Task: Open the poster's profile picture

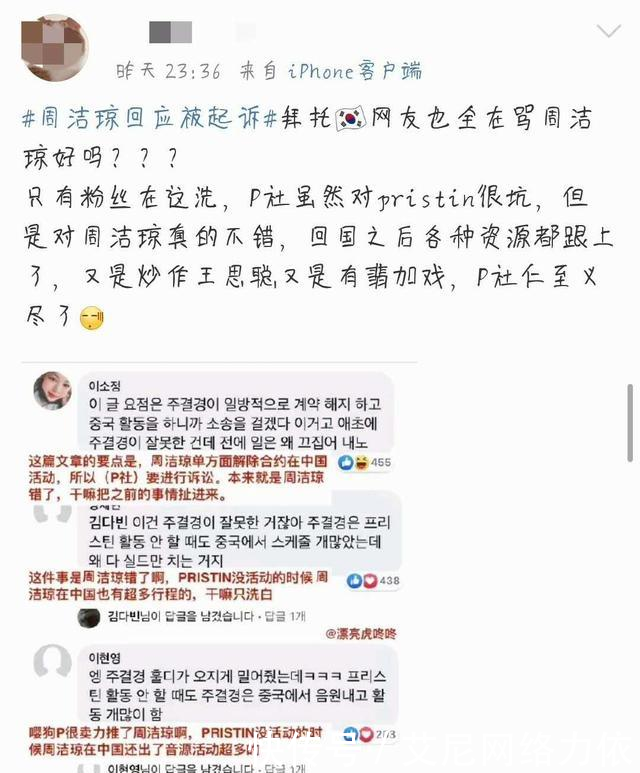Action: (55, 47)
